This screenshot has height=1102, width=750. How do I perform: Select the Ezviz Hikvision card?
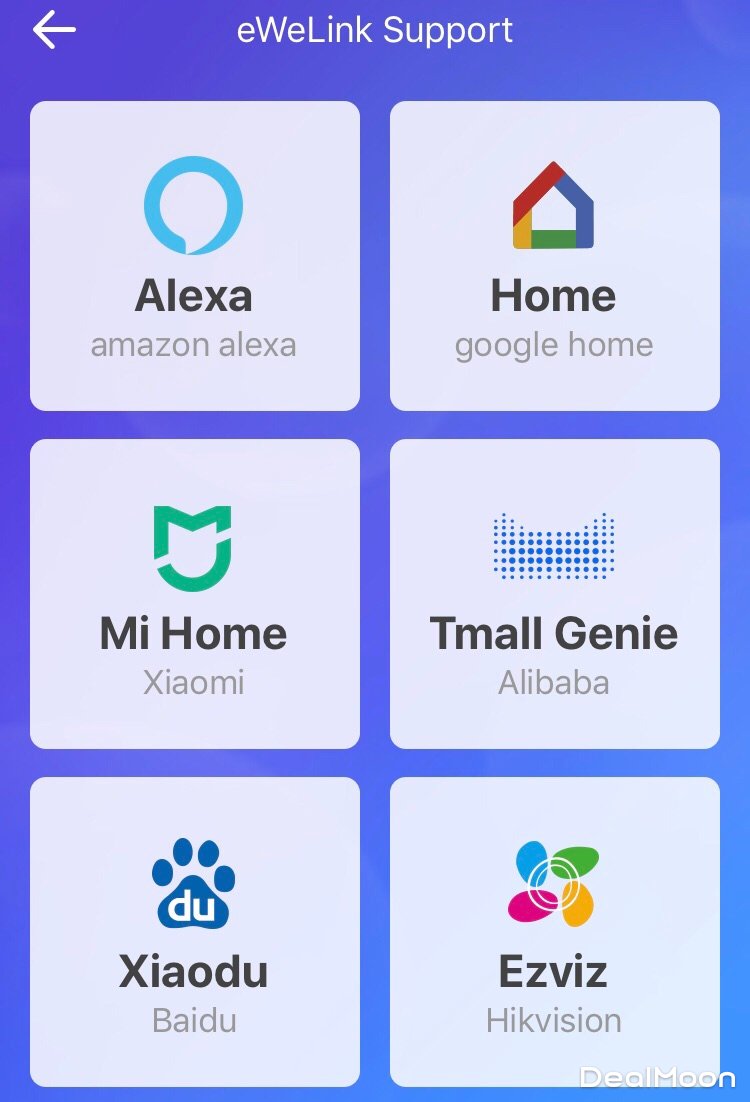click(x=554, y=932)
